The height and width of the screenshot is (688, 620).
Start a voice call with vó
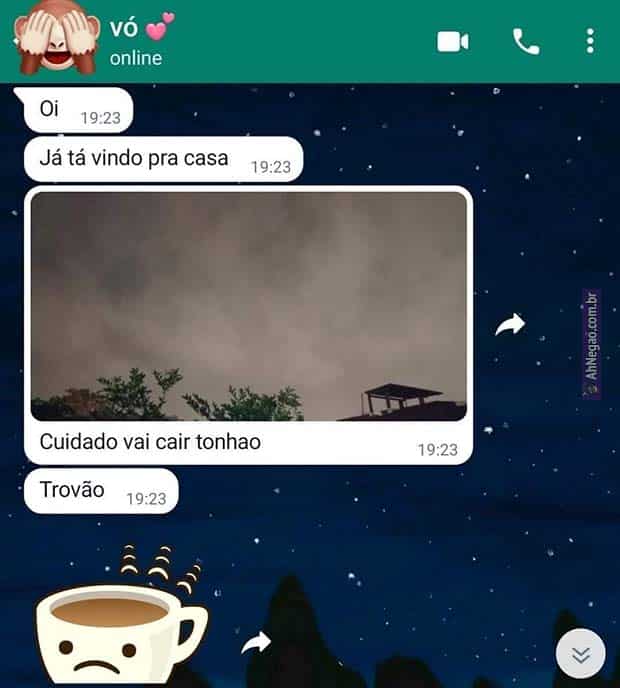tap(526, 41)
